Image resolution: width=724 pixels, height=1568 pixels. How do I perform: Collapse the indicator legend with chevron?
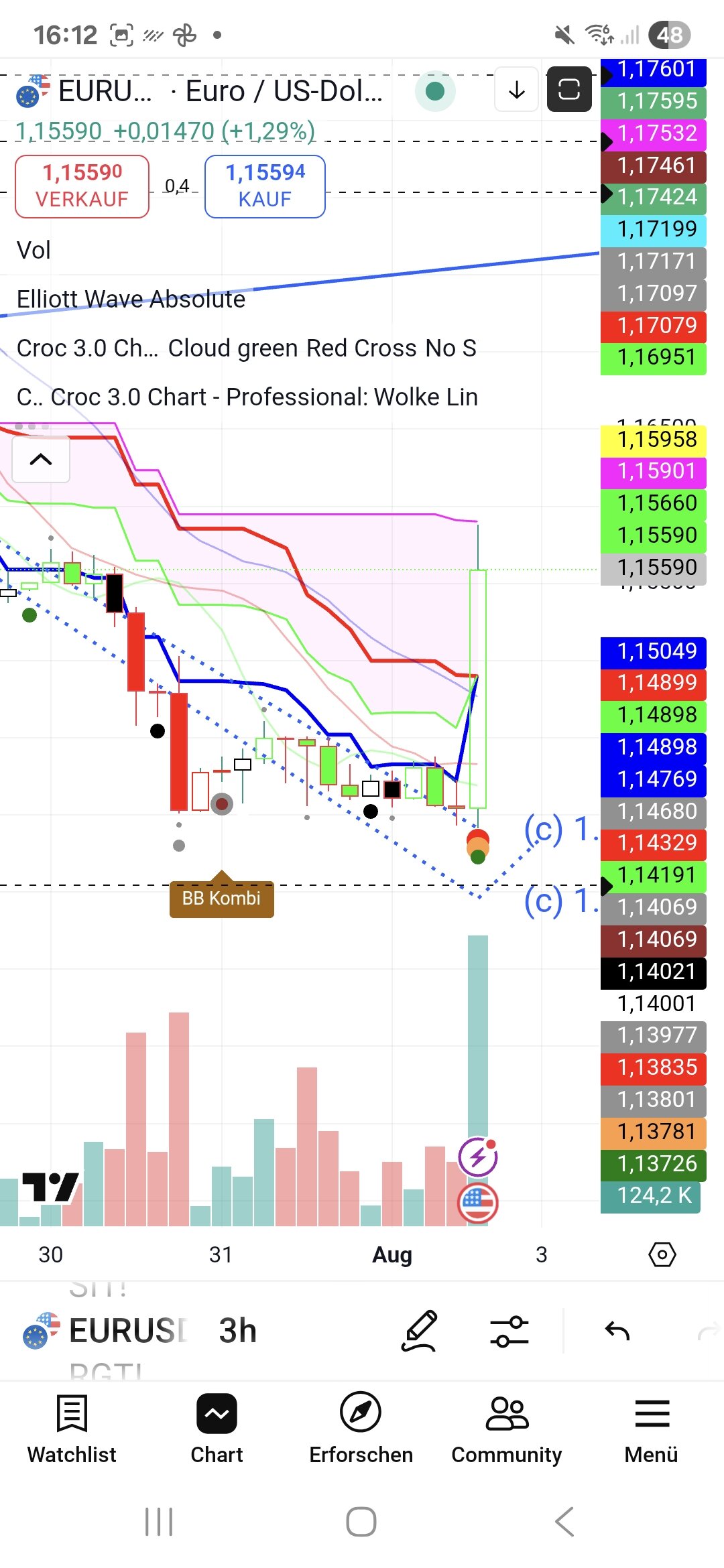[41, 459]
